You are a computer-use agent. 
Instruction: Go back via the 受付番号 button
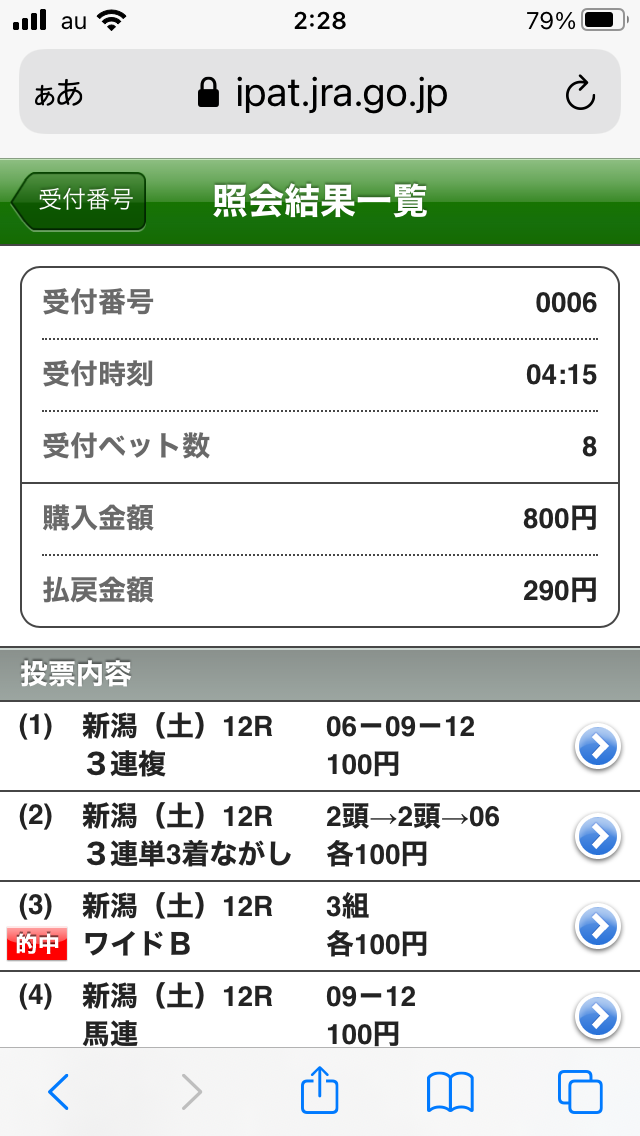(x=79, y=201)
